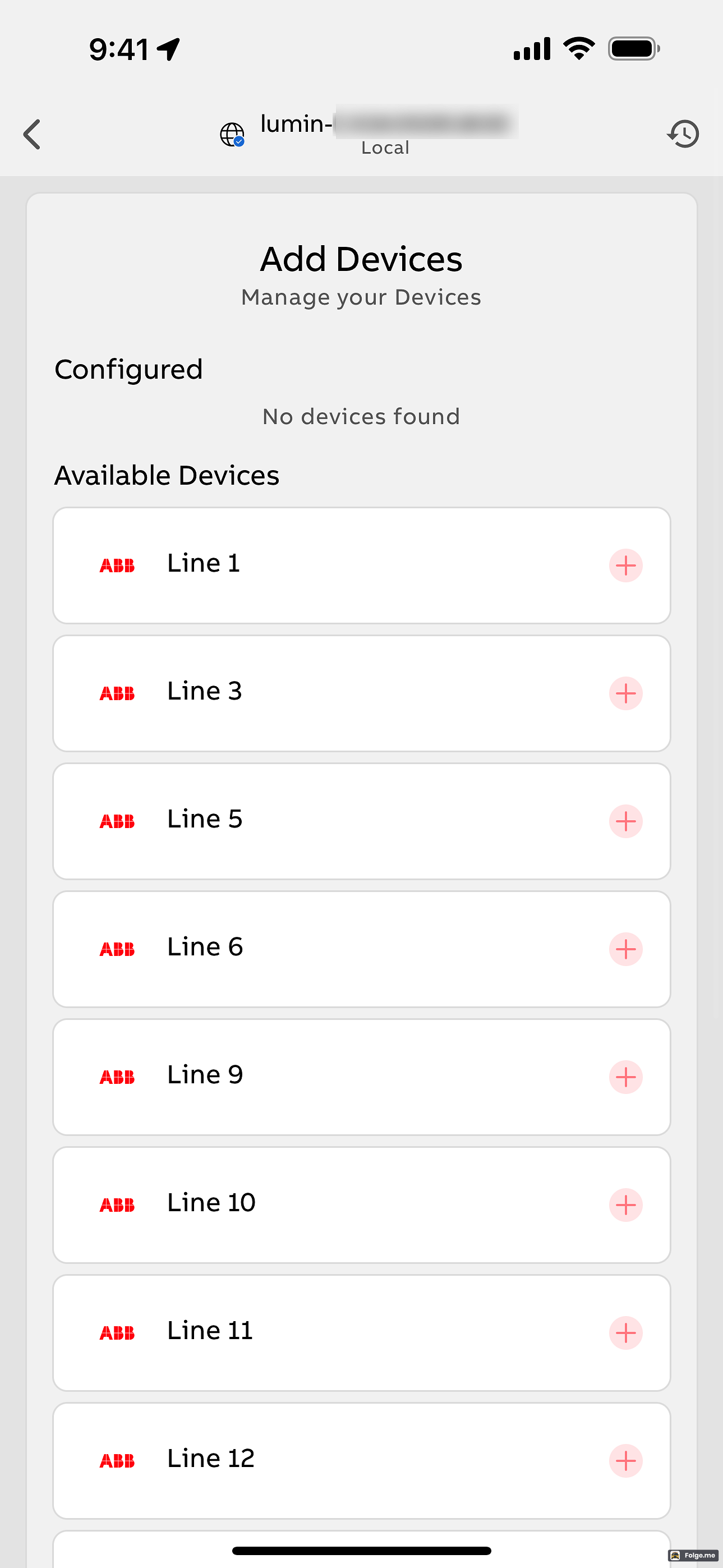The height and width of the screenshot is (1568, 723).
Task: Add Line 5 to configured devices
Action: pyautogui.click(x=625, y=821)
